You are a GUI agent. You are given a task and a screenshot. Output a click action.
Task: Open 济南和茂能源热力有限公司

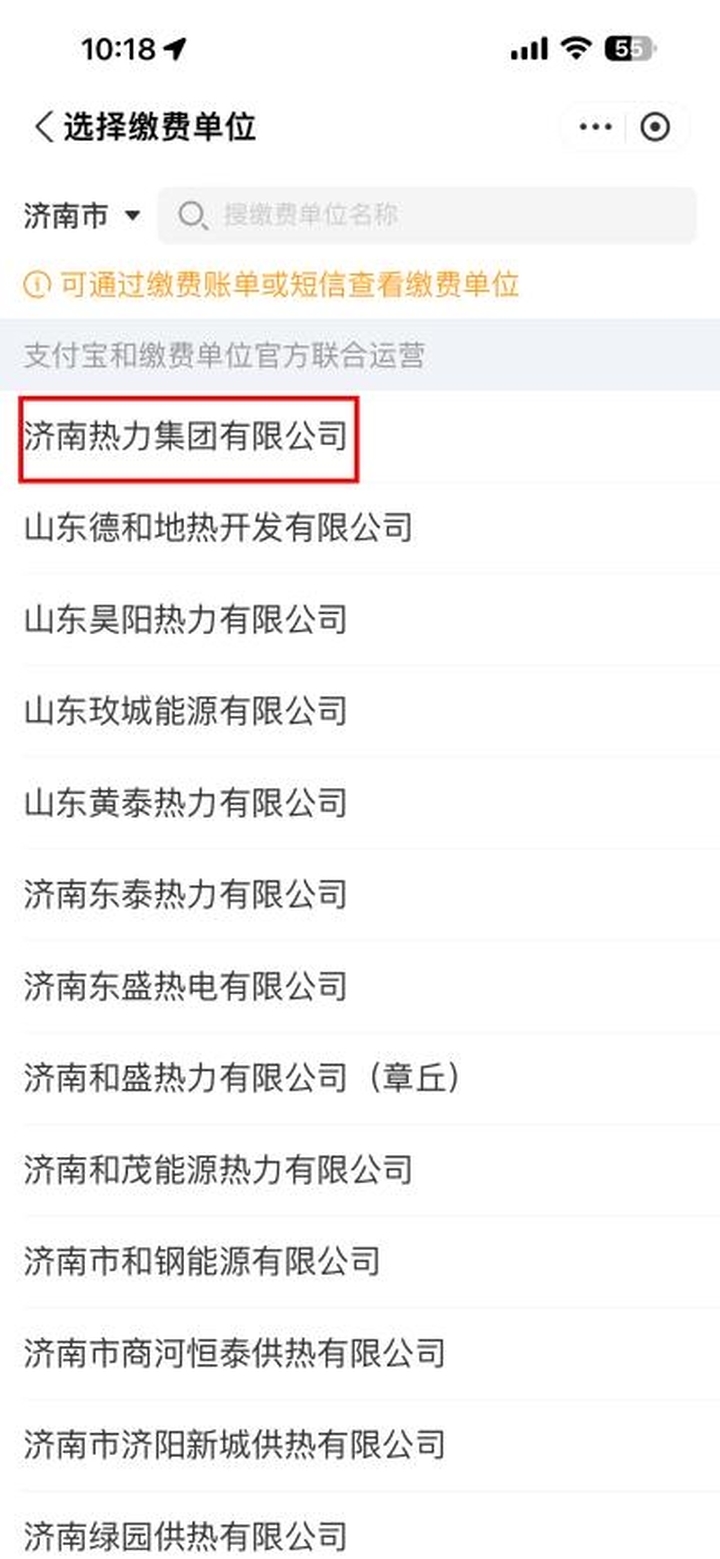tap(360, 1169)
